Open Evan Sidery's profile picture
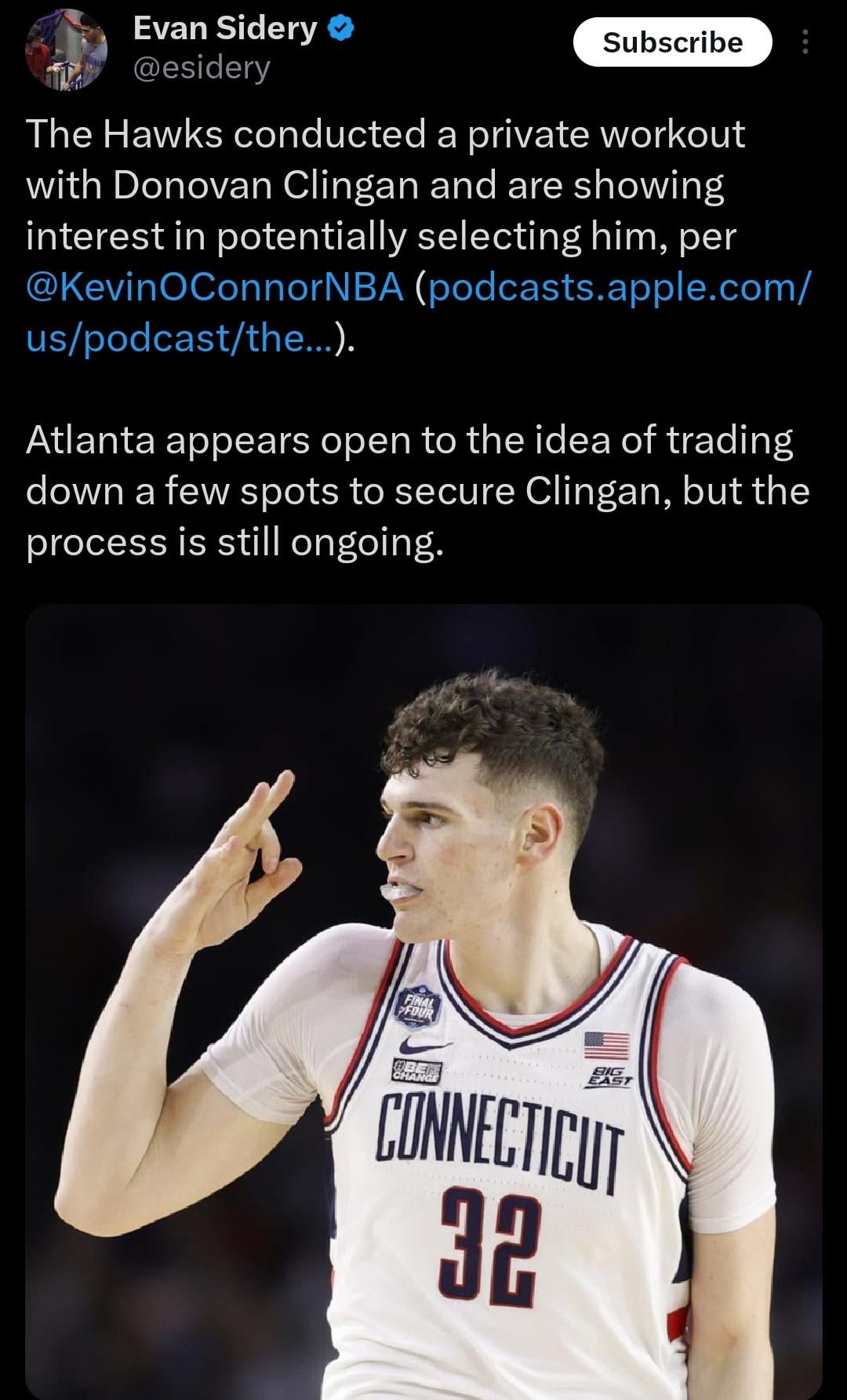847x1400 pixels. coord(65,49)
